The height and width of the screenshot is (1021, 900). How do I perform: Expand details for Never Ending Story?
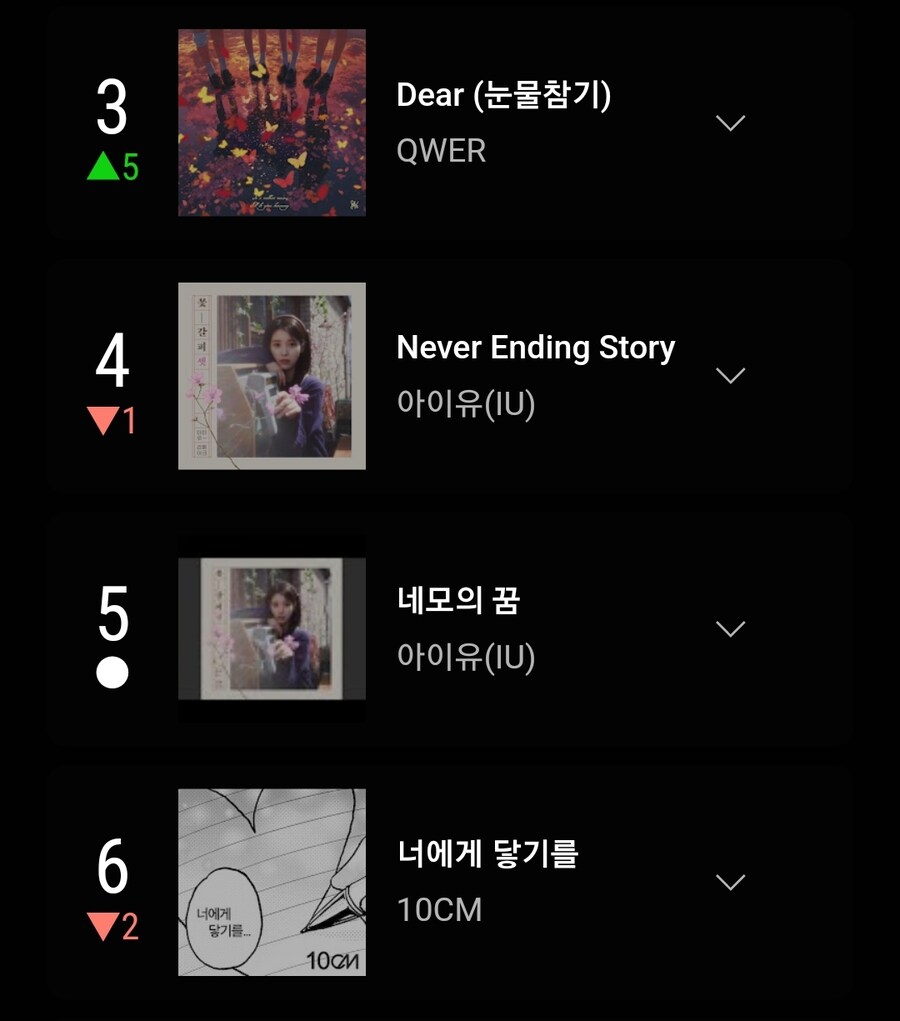[x=731, y=375]
